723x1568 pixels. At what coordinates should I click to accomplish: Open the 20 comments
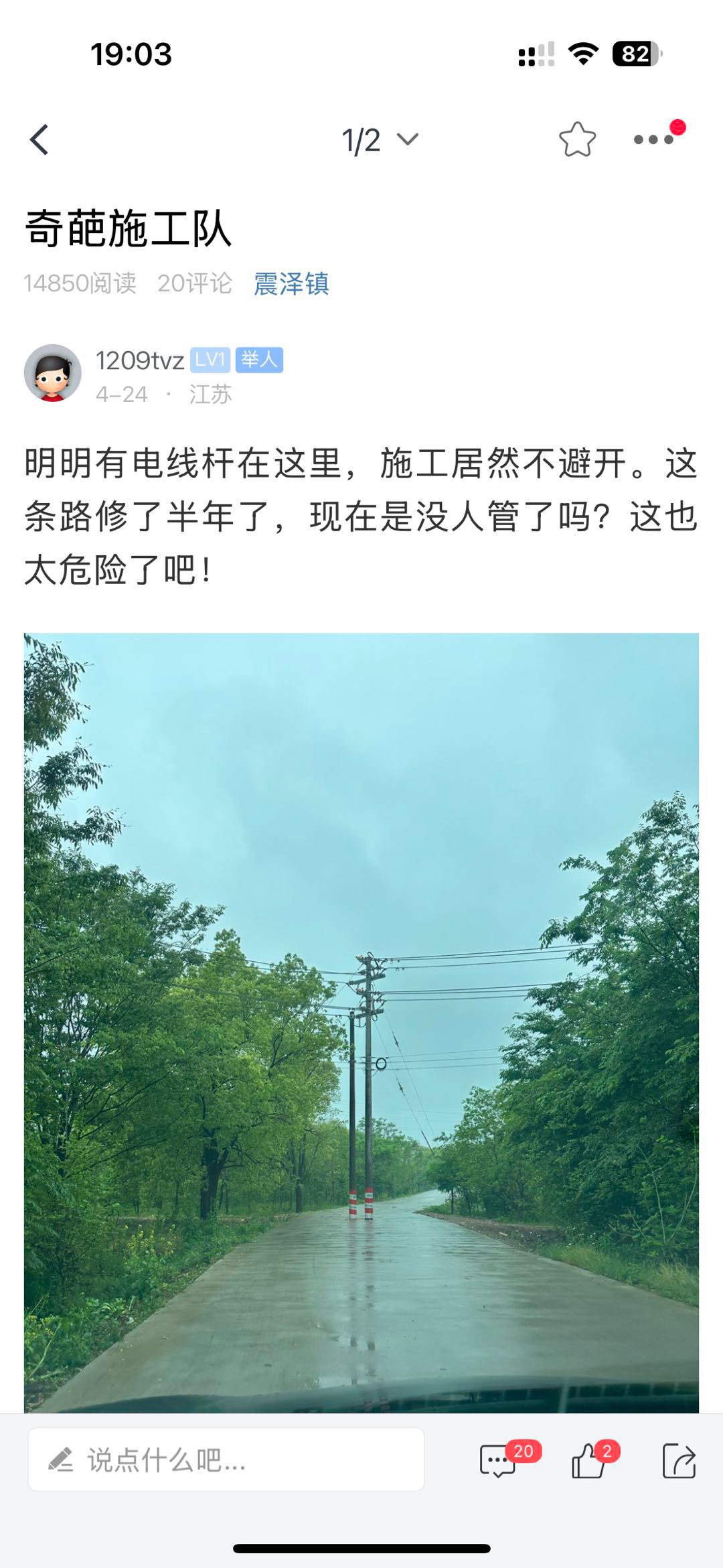499,1460
